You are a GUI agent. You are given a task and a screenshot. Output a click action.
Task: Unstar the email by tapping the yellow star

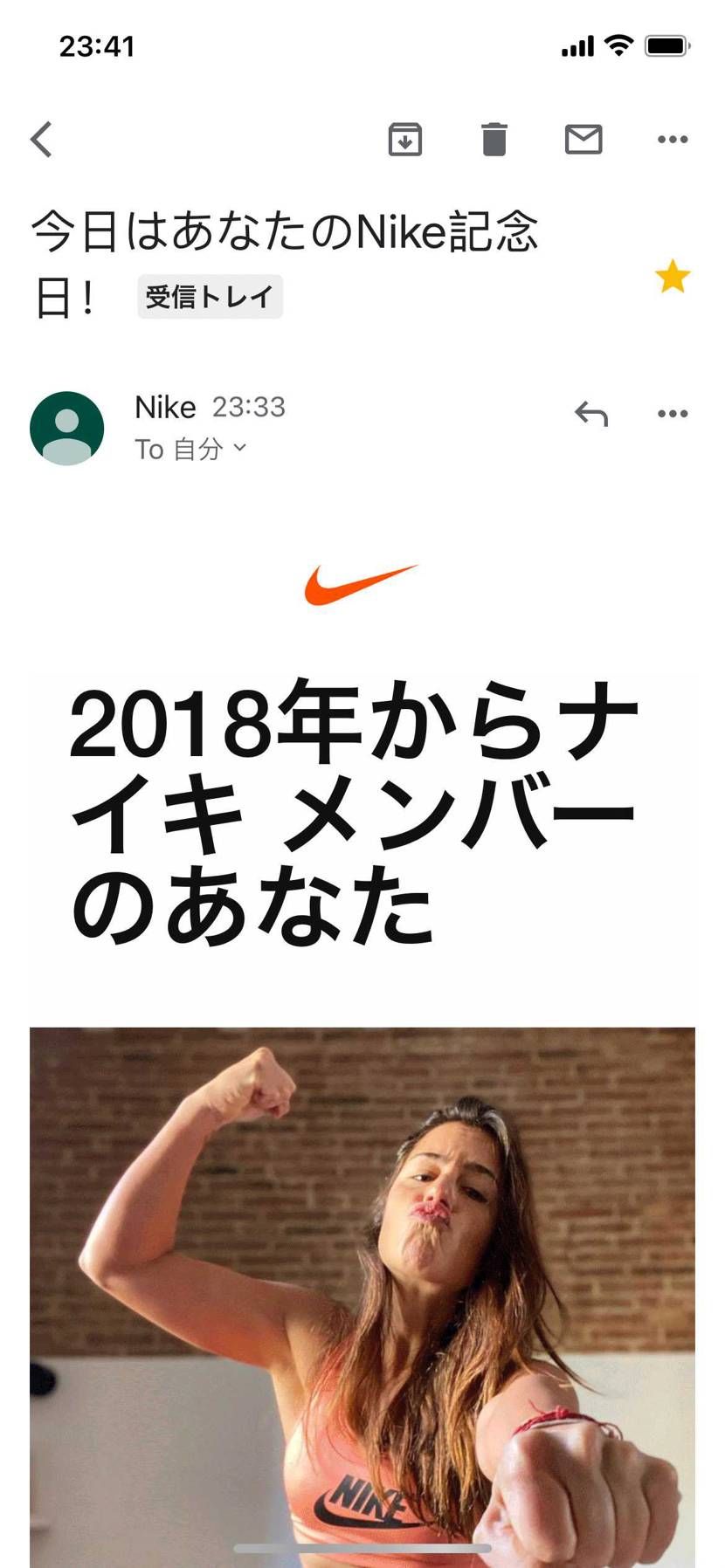[x=673, y=278]
